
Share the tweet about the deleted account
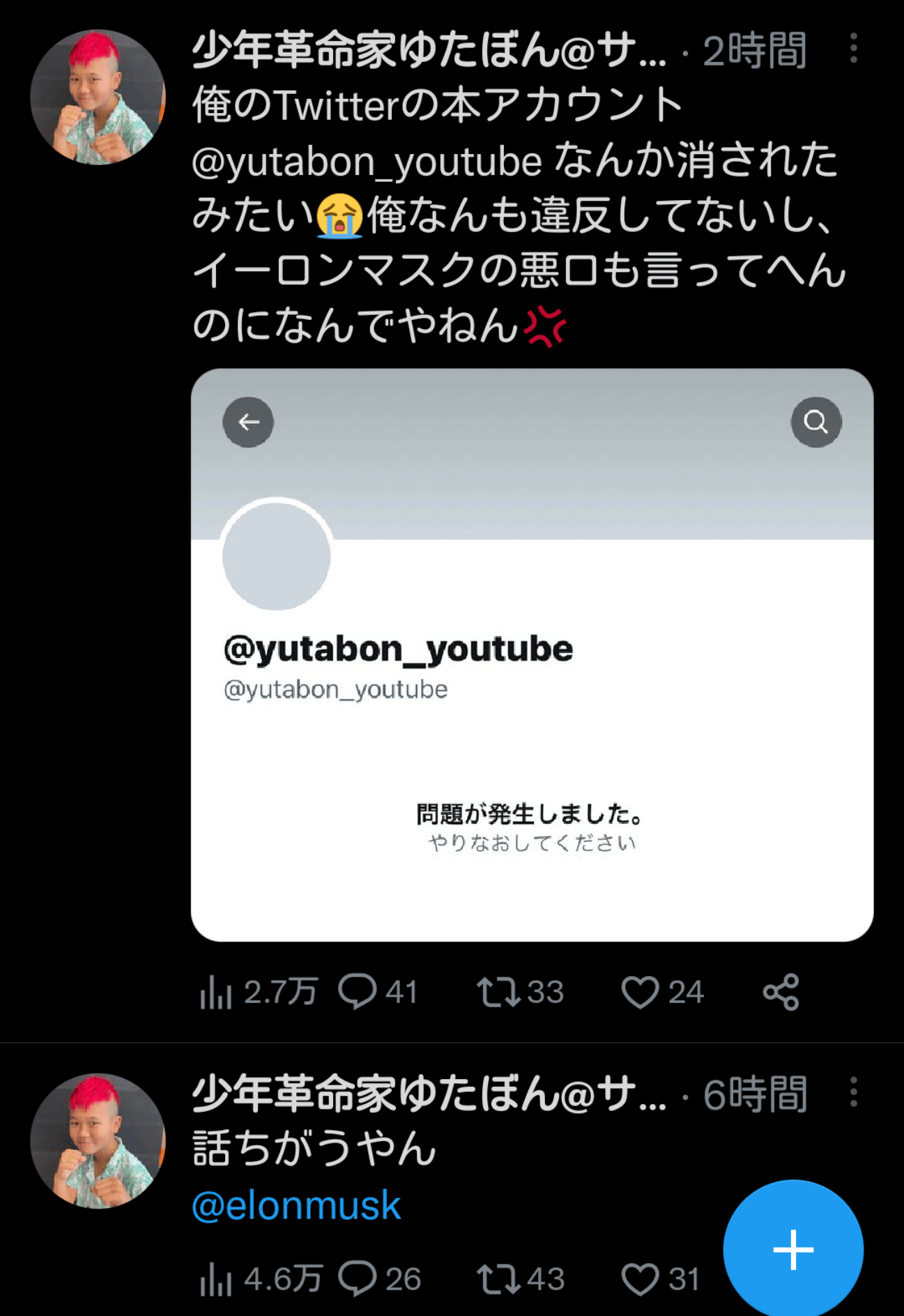point(781,991)
